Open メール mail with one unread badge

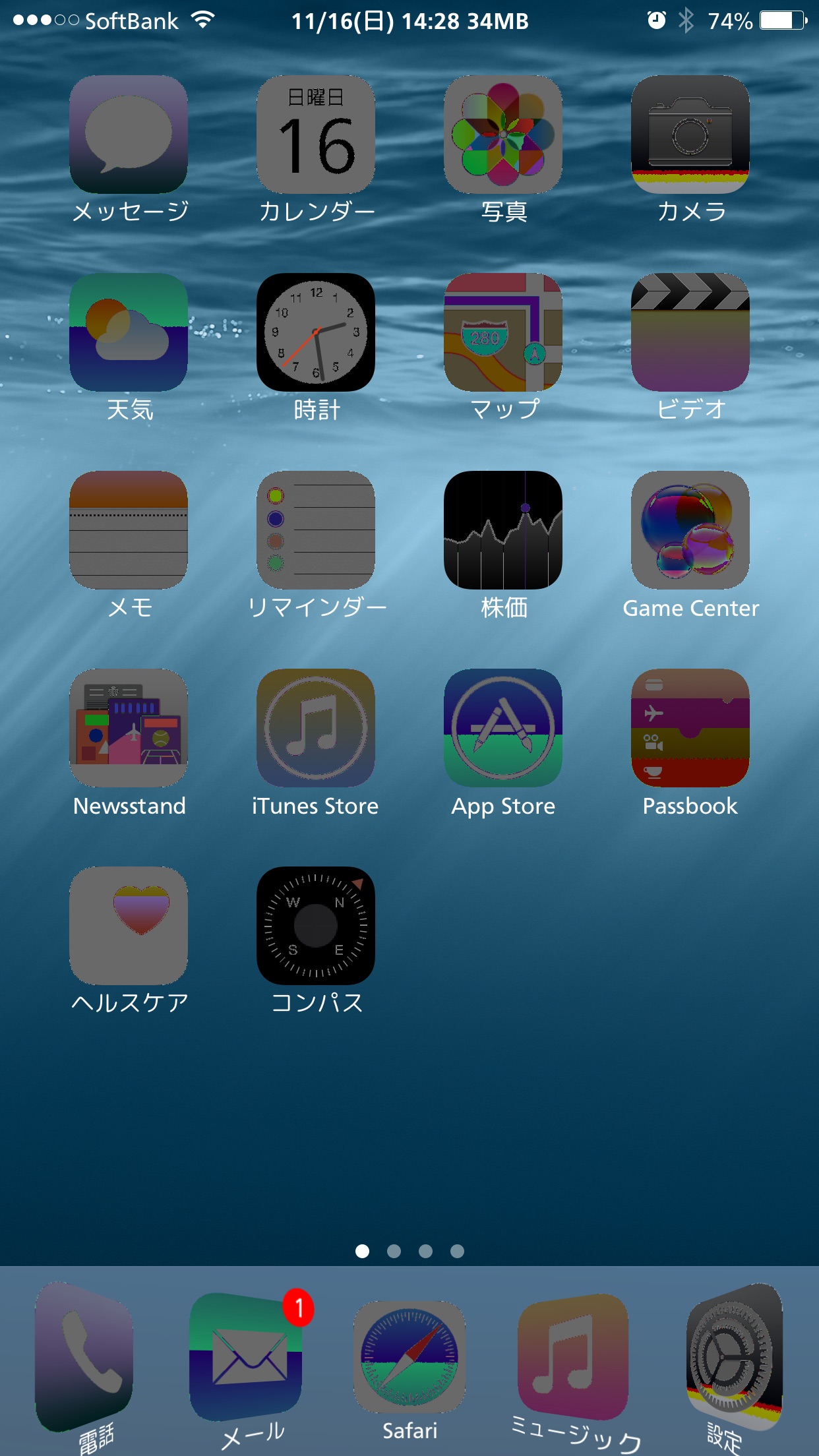(x=245, y=1357)
